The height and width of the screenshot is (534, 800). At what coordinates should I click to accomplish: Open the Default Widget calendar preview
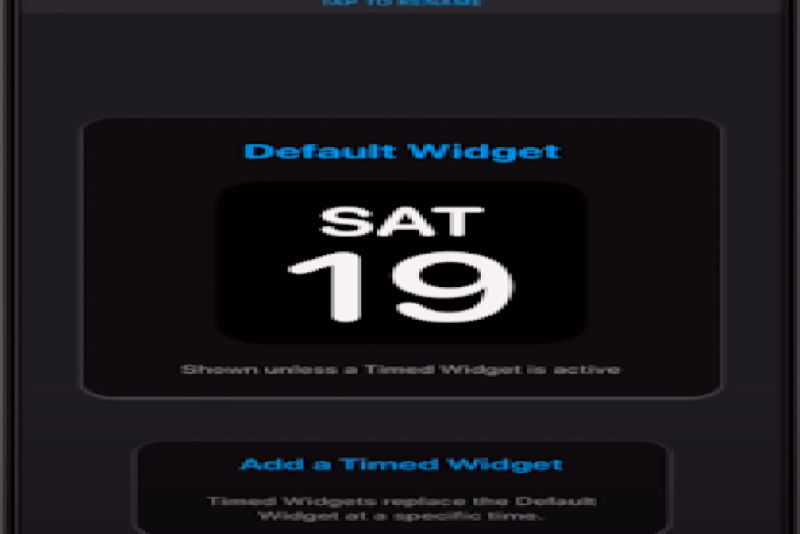[x=401, y=262]
